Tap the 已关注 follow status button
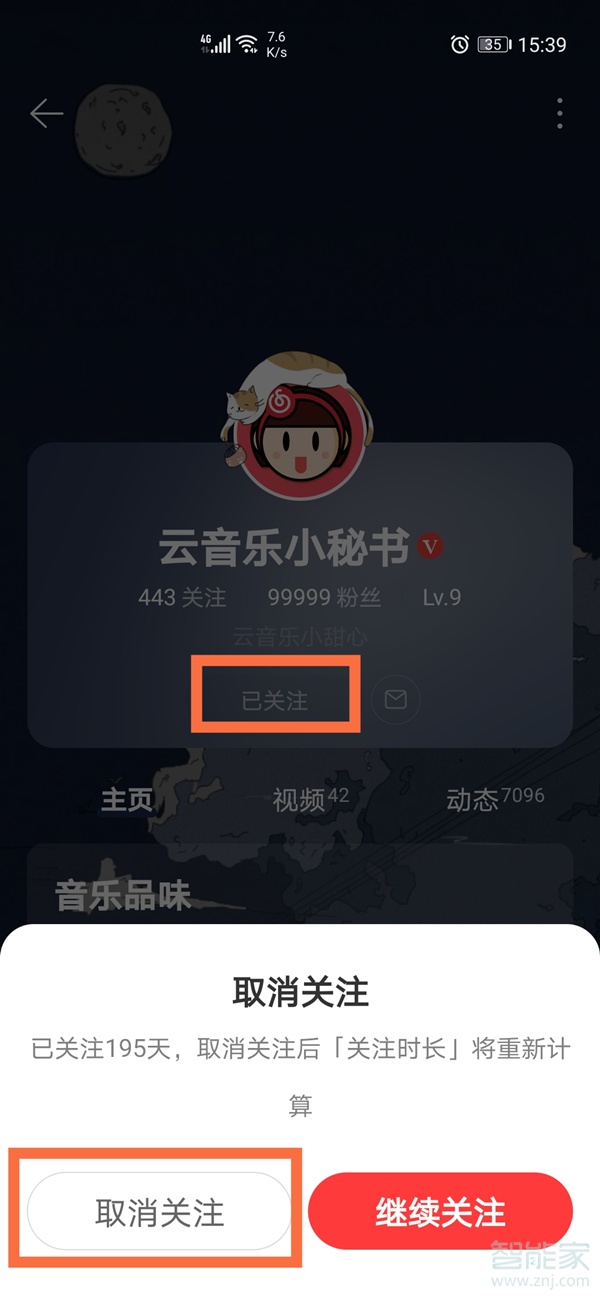The height and width of the screenshot is (1300, 600). pyautogui.click(x=275, y=700)
